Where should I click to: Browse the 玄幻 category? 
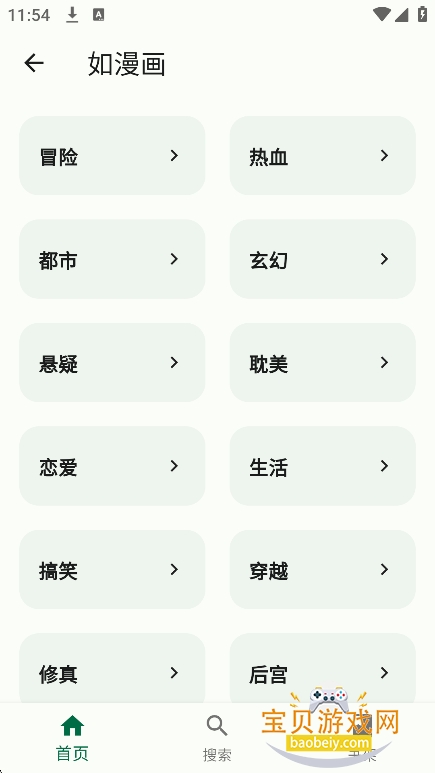coord(323,259)
